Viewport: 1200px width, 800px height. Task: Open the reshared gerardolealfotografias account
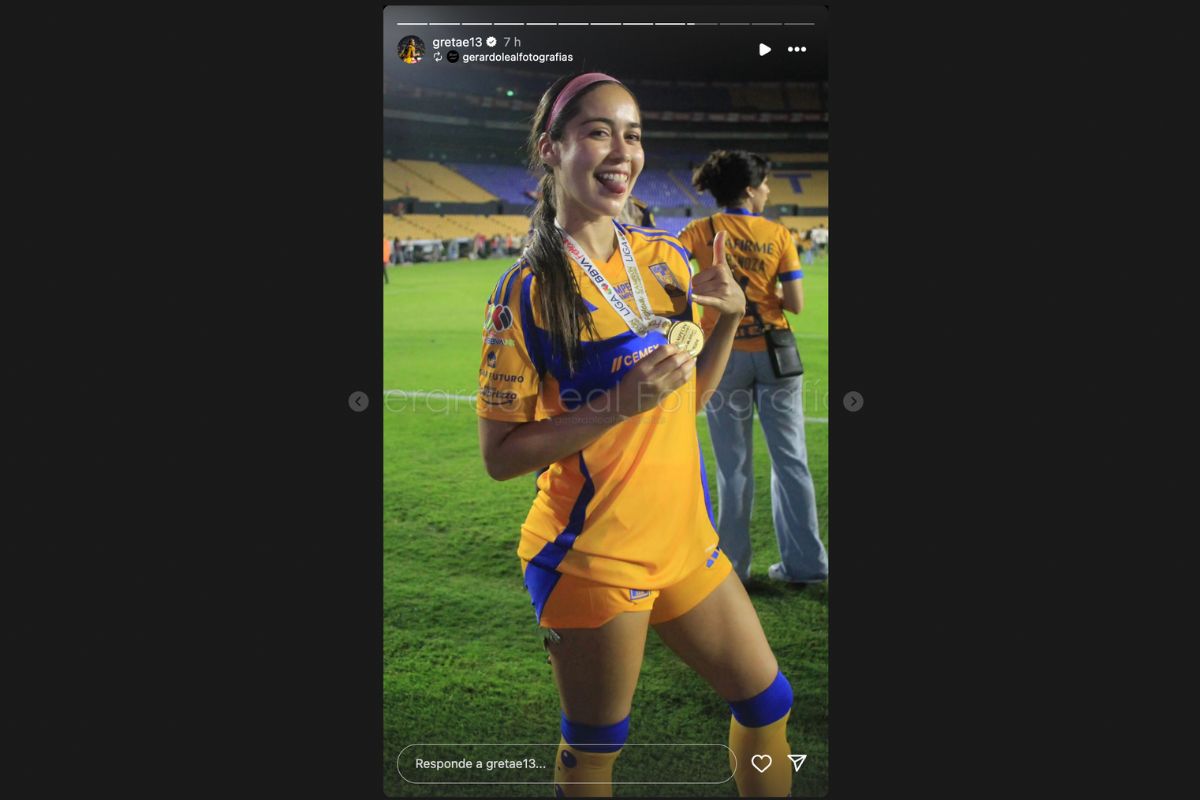tap(517, 57)
